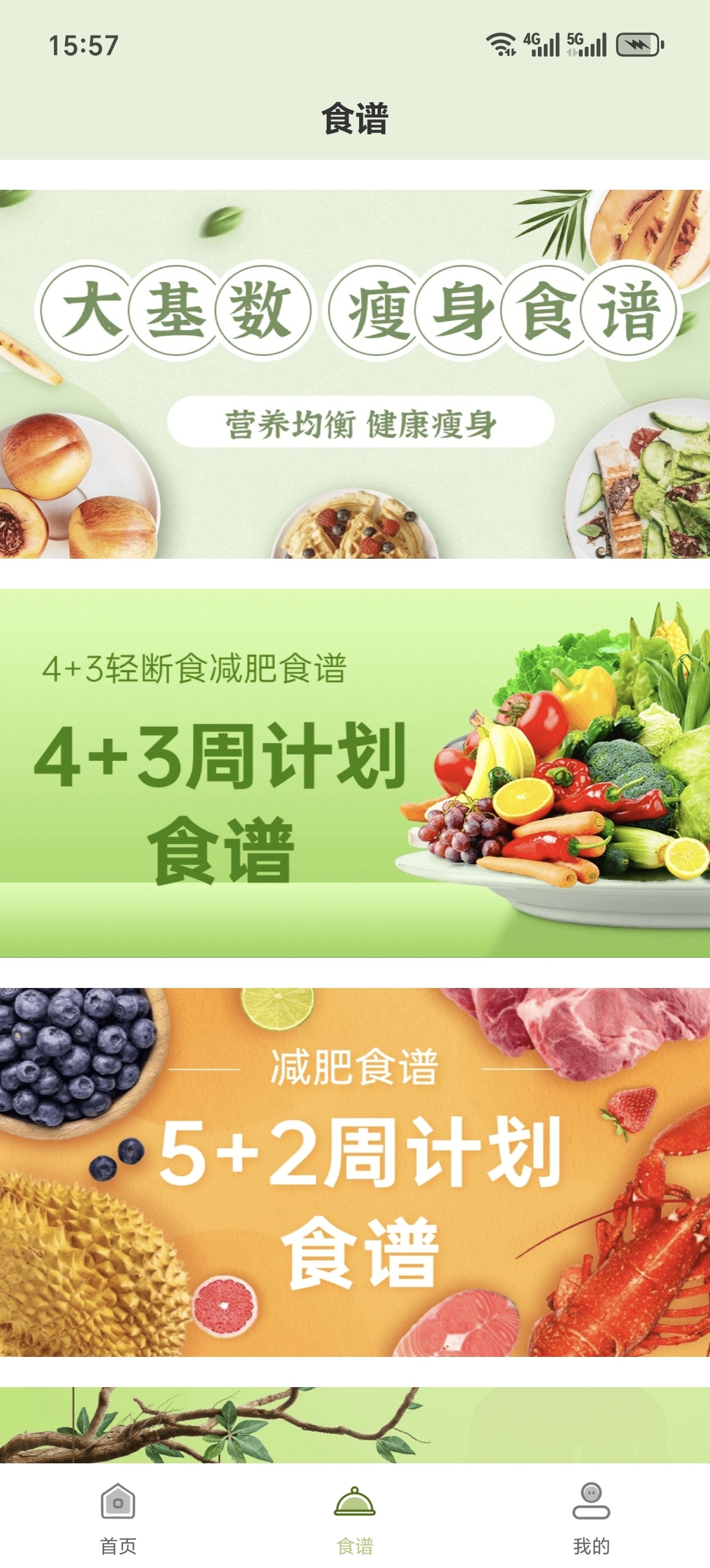Open the 4+3周计划食谱 card
This screenshot has height=1568, width=710.
point(355,773)
